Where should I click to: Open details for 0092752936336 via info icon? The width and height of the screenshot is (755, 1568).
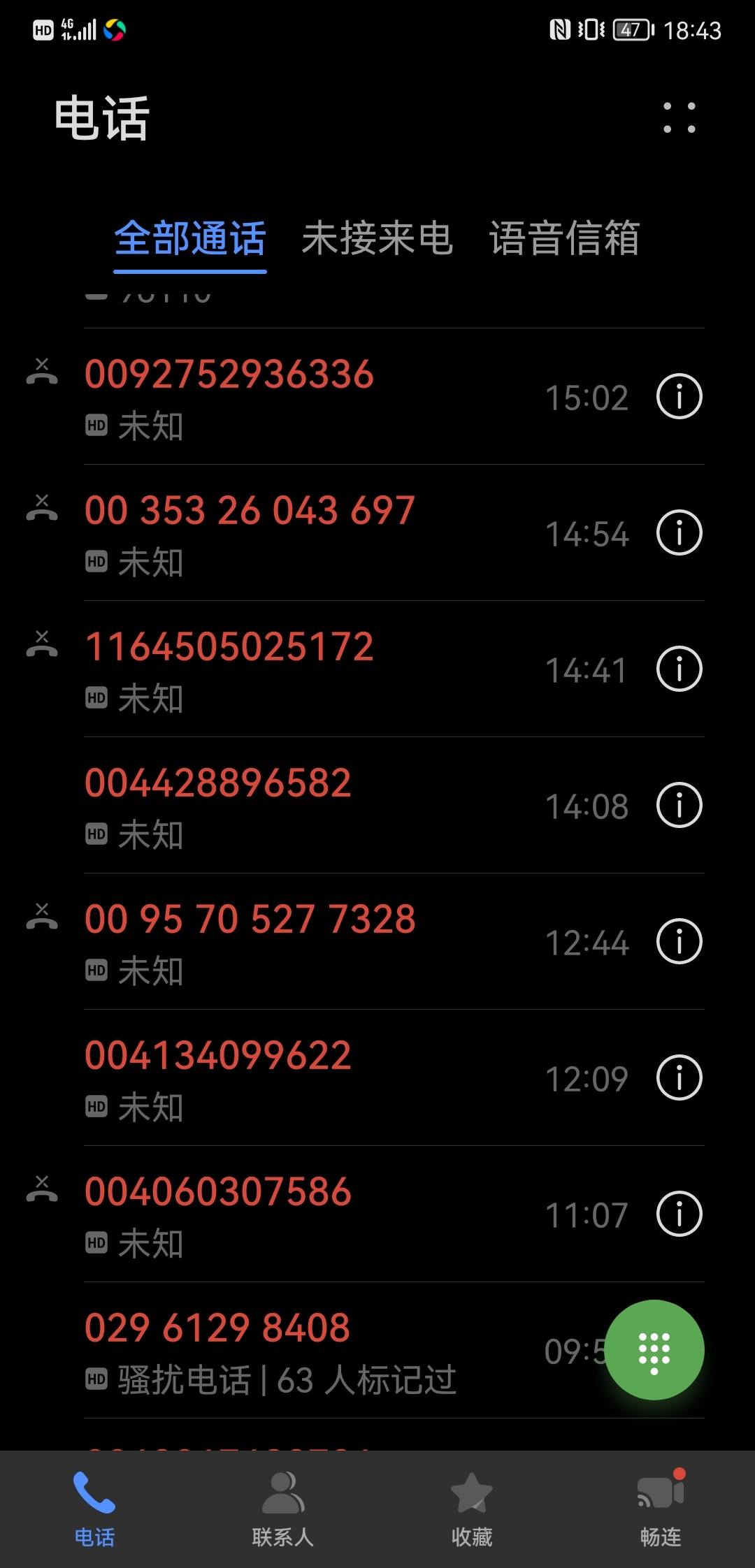pos(678,396)
